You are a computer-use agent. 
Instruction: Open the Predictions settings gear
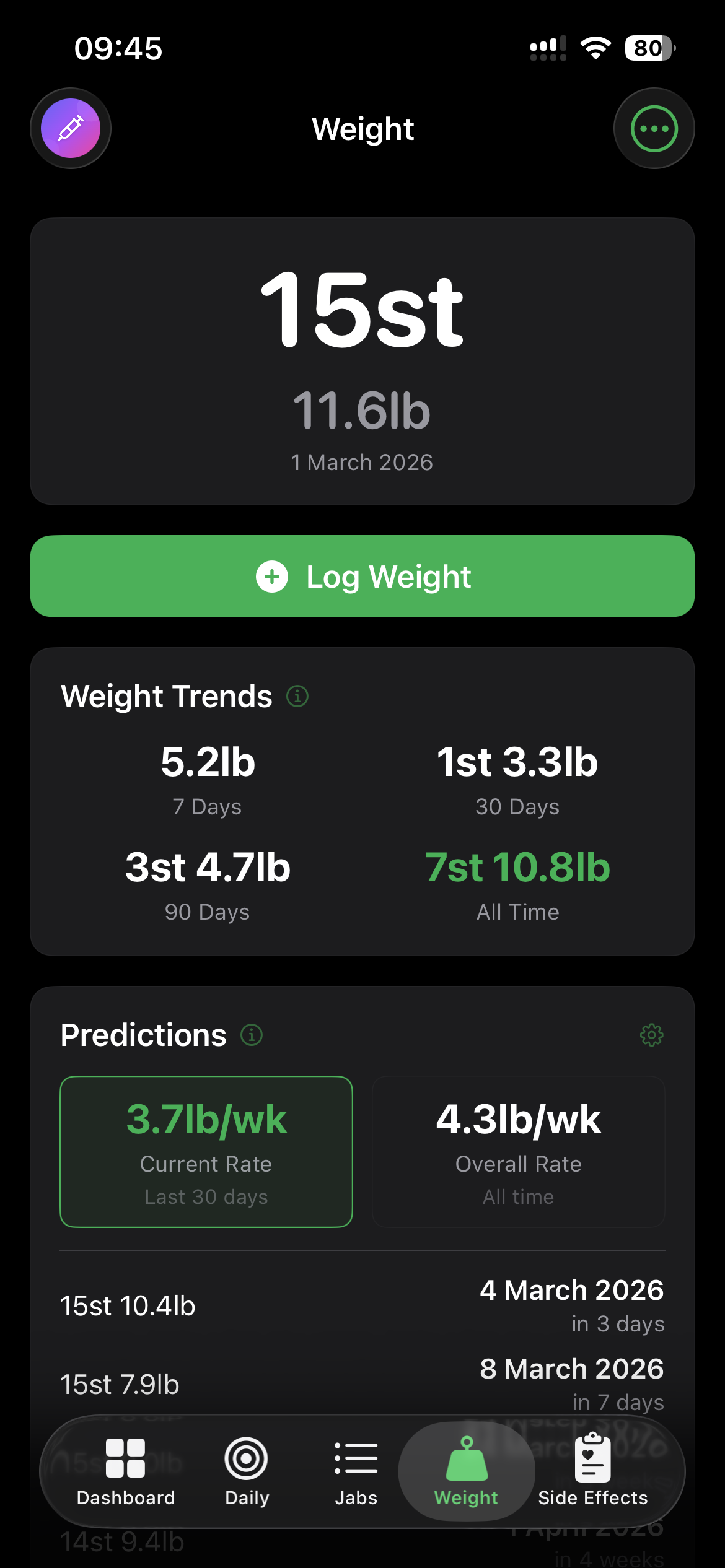(x=651, y=1034)
